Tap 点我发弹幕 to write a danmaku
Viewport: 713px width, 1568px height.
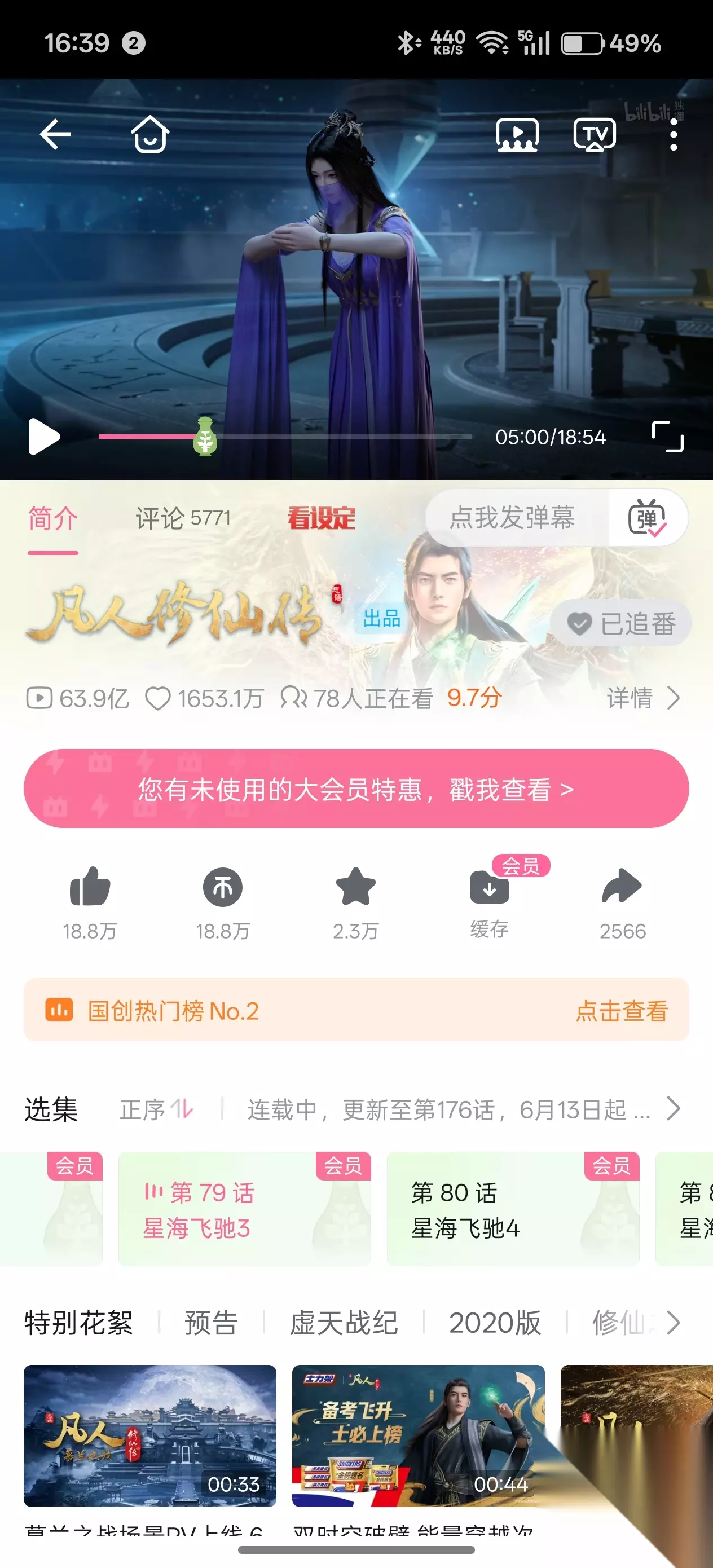coord(512,517)
